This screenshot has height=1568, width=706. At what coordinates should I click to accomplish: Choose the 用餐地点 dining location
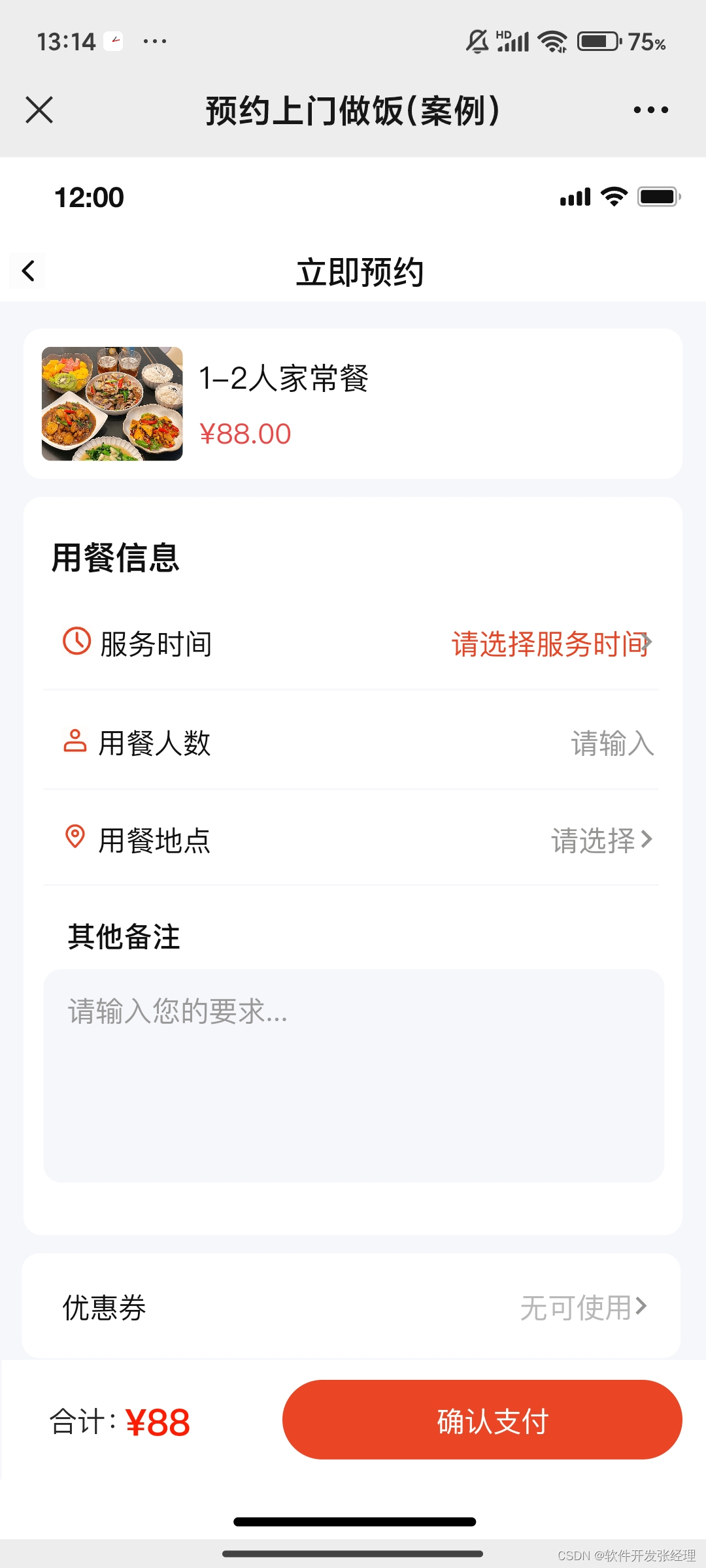point(601,840)
